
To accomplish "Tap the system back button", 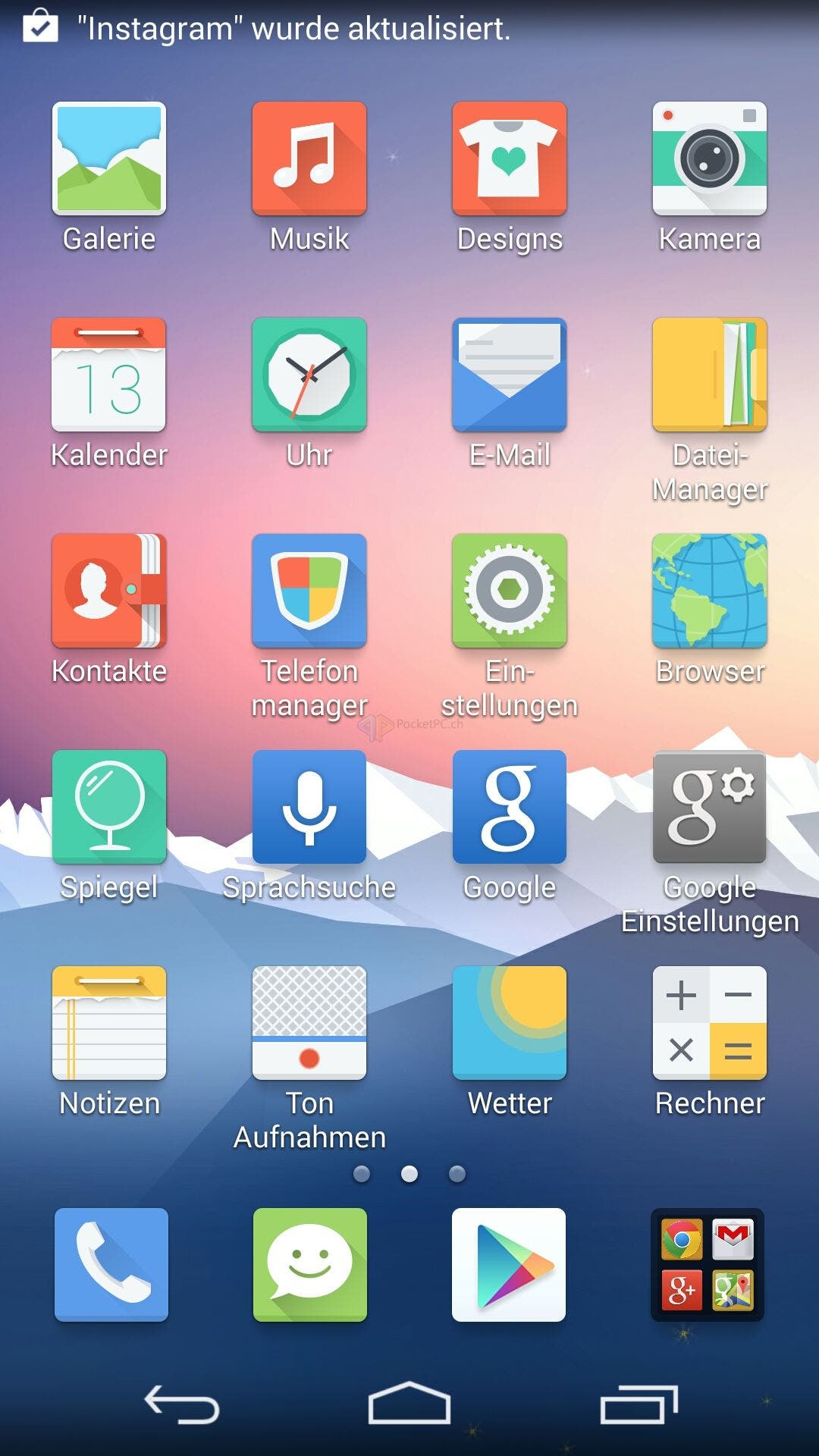I will 182,1404.
